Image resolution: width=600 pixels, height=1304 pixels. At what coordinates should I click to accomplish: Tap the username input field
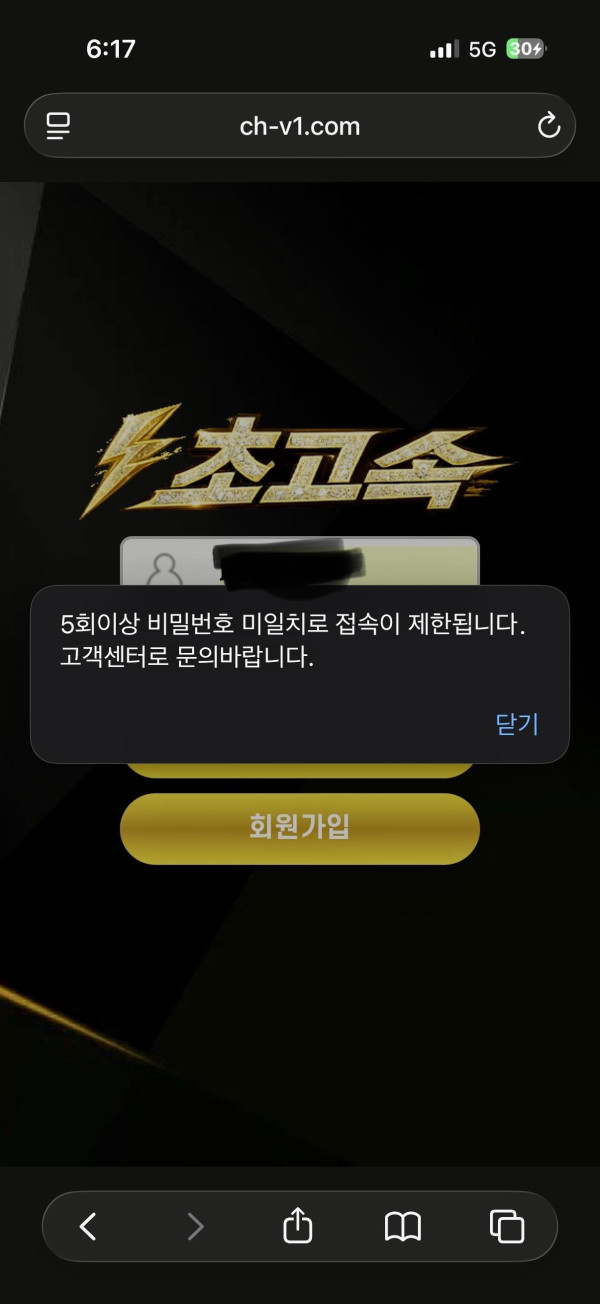pyautogui.click(x=300, y=562)
